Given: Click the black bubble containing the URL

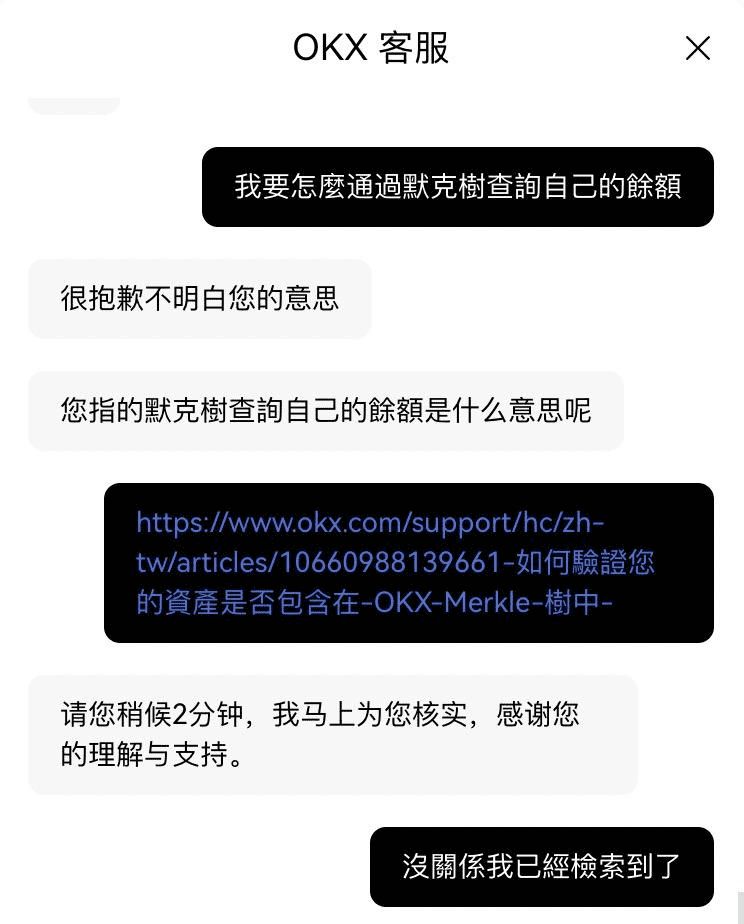Looking at the screenshot, I should (x=408, y=562).
